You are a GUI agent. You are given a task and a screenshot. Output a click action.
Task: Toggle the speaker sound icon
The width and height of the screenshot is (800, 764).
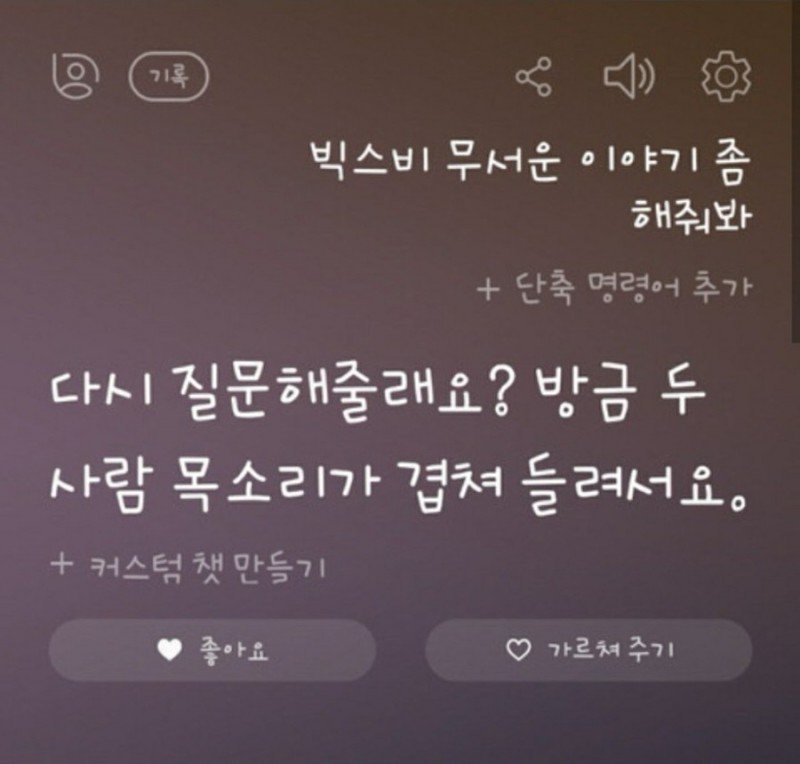[628, 77]
